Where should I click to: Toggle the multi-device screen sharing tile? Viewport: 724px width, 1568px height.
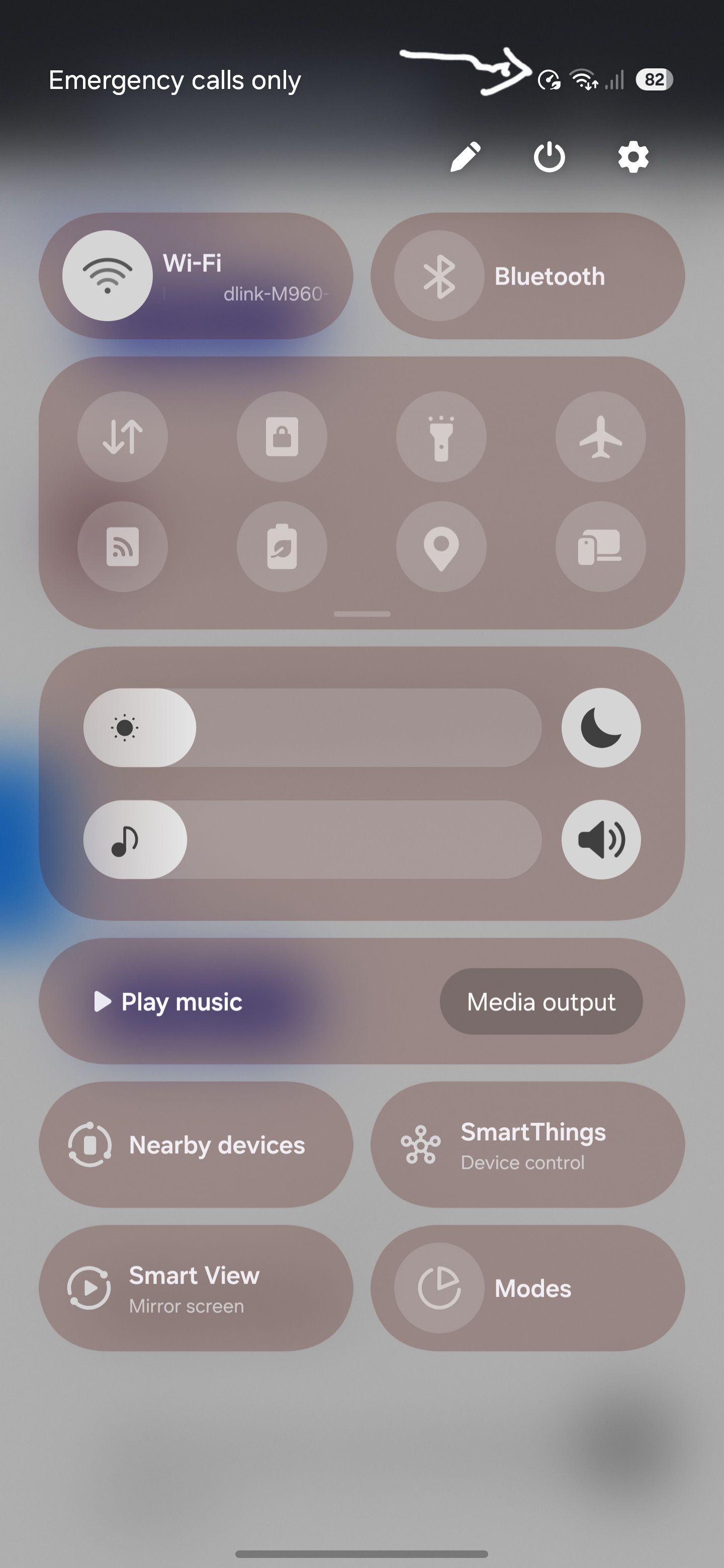(x=600, y=547)
